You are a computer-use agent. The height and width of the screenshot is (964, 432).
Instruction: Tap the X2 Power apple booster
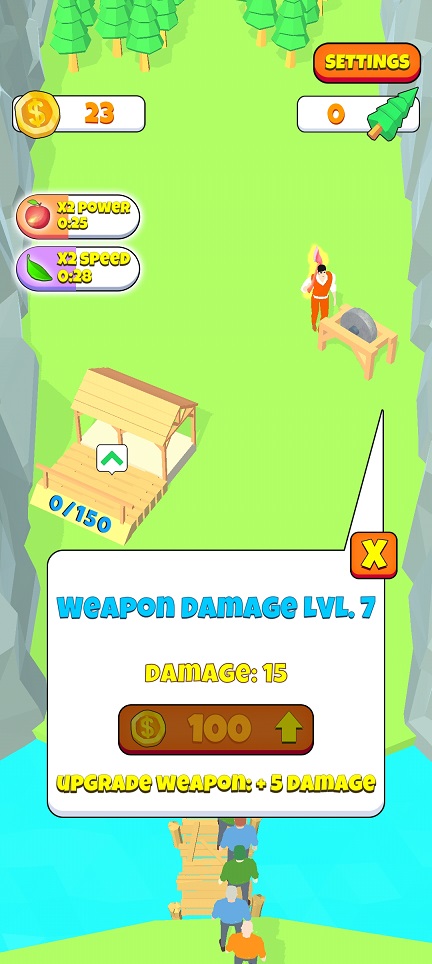point(78,216)
